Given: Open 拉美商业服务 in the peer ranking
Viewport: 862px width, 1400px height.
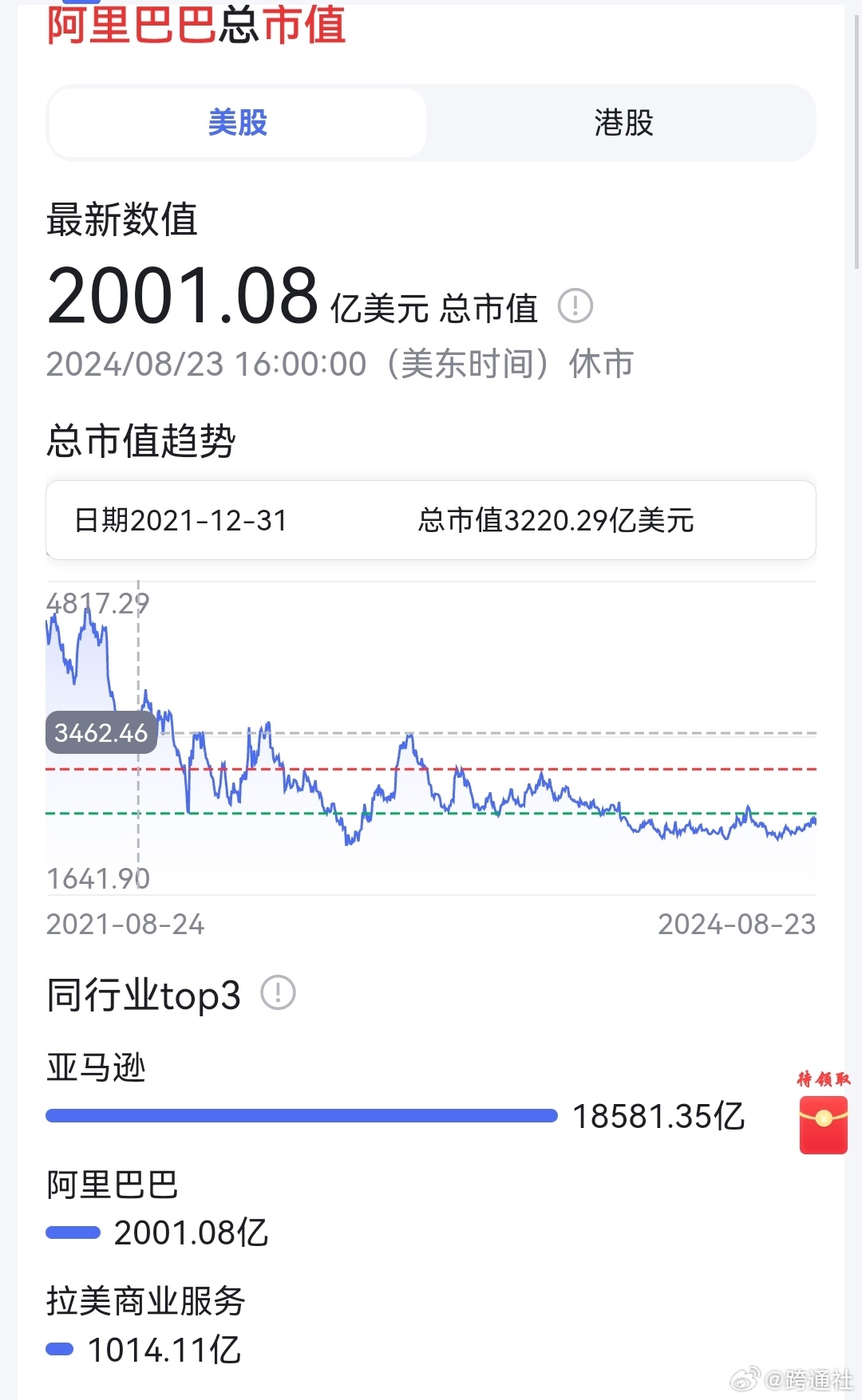Looking at the screenshot, I should point(145,1300).
